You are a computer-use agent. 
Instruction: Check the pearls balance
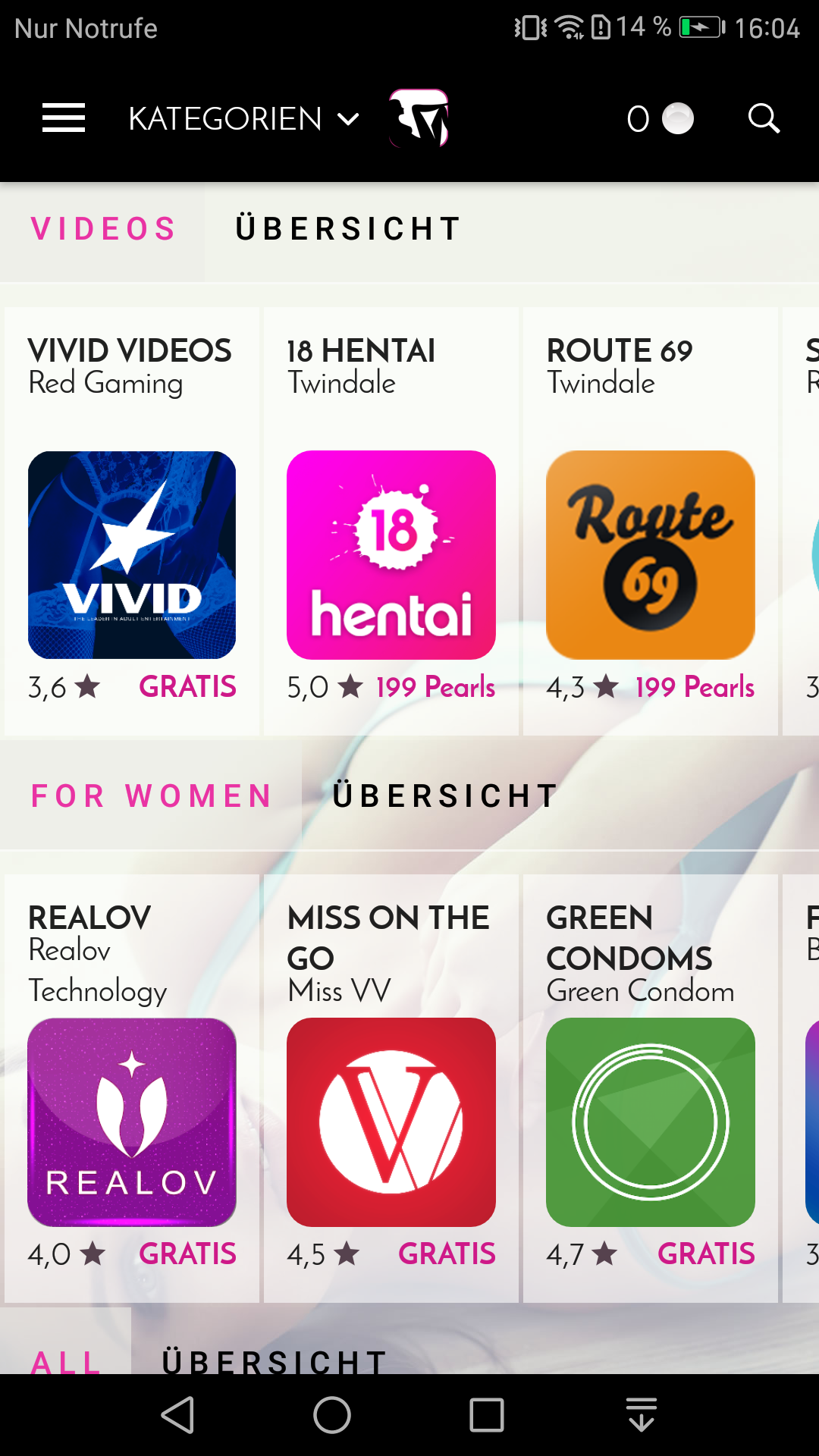pos(660,119)
